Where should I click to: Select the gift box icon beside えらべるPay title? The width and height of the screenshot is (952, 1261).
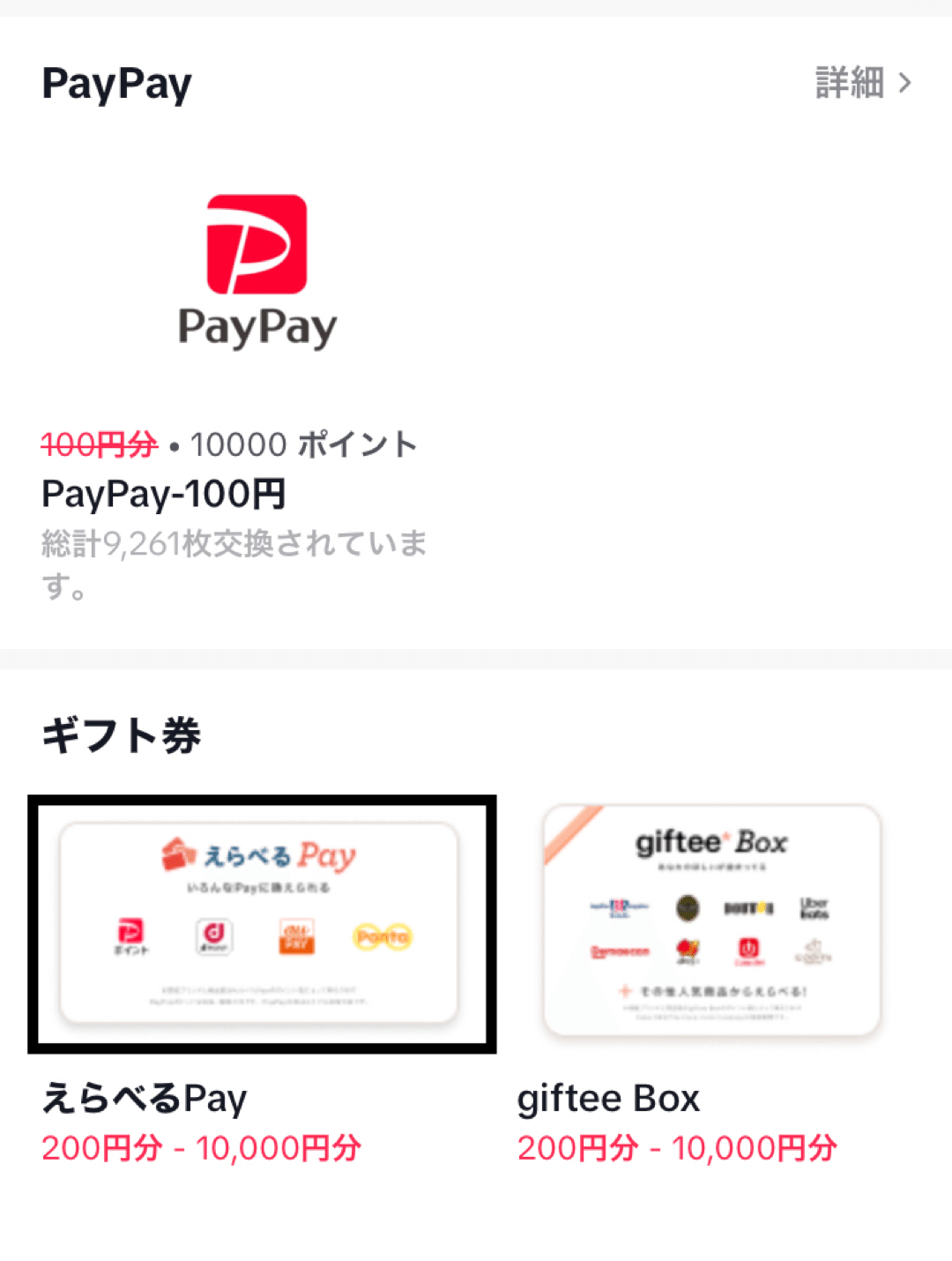(178, 854)
